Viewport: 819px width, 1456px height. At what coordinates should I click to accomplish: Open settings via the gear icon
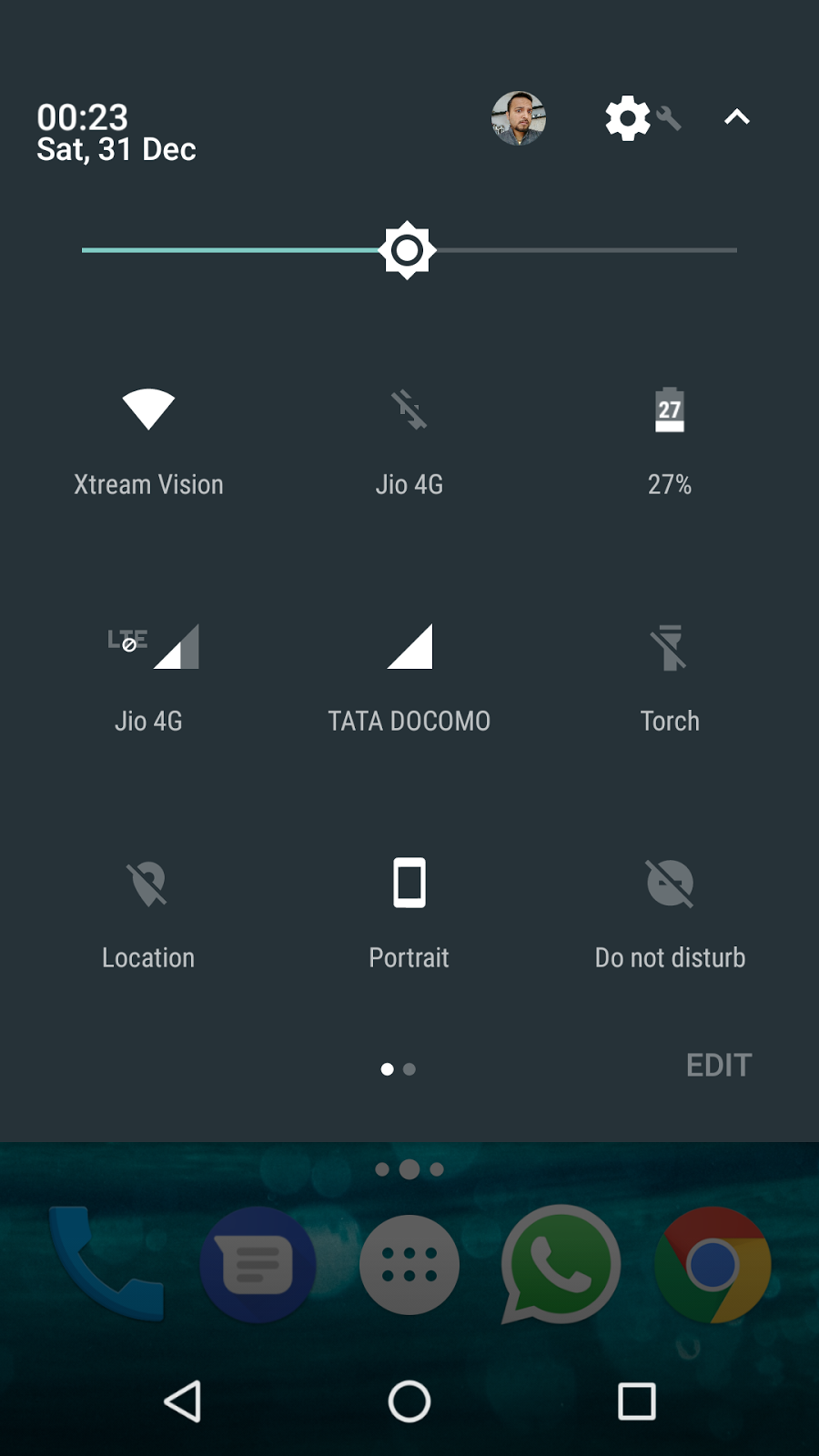630,118
